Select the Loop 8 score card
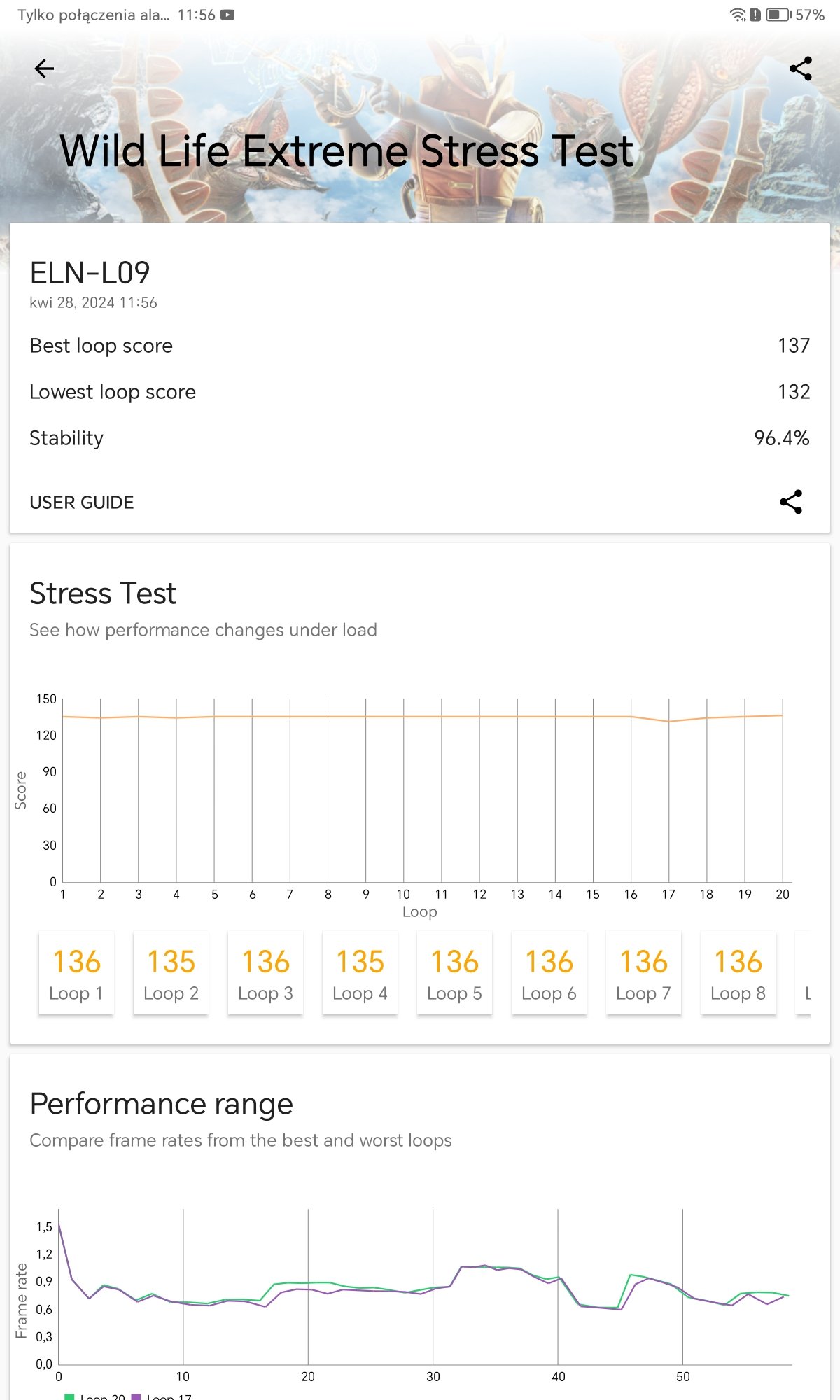840x1400 pixels. pyautogui.click(x=738, y=973)
